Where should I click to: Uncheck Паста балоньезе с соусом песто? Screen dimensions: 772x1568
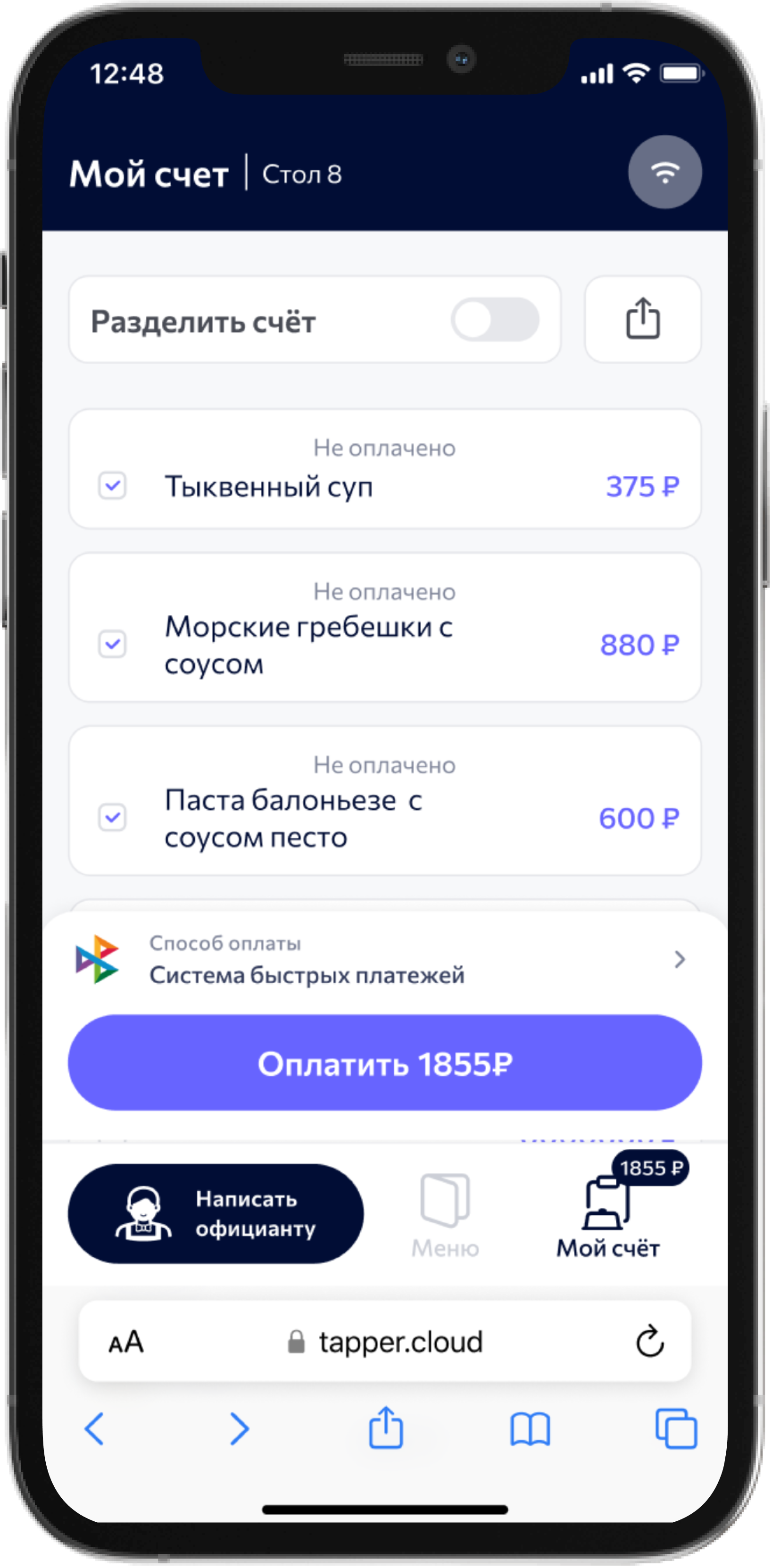click(x=113, y=817)
